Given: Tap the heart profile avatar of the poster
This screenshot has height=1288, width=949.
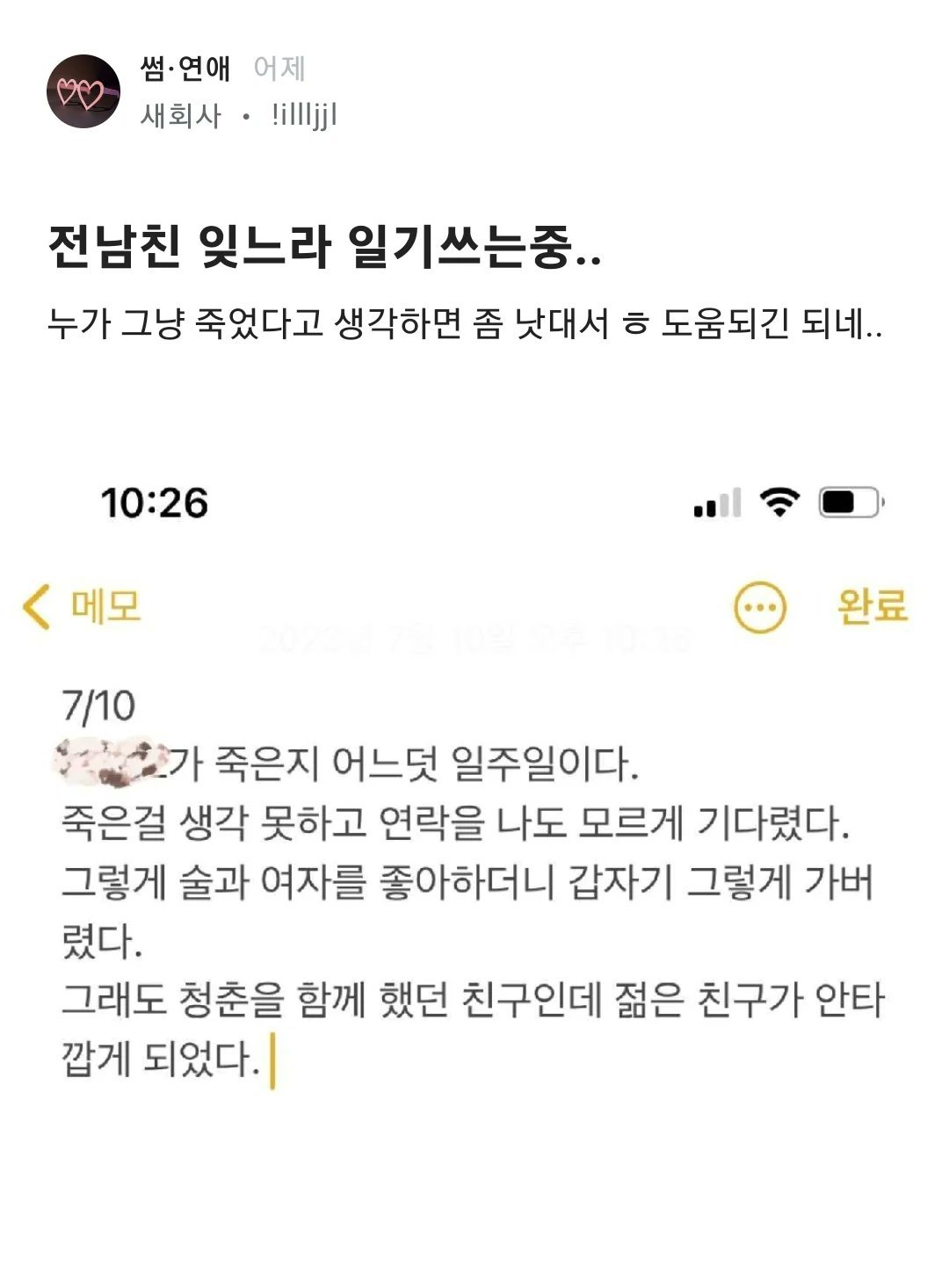Looking at the screenshot, I should 83,91.
